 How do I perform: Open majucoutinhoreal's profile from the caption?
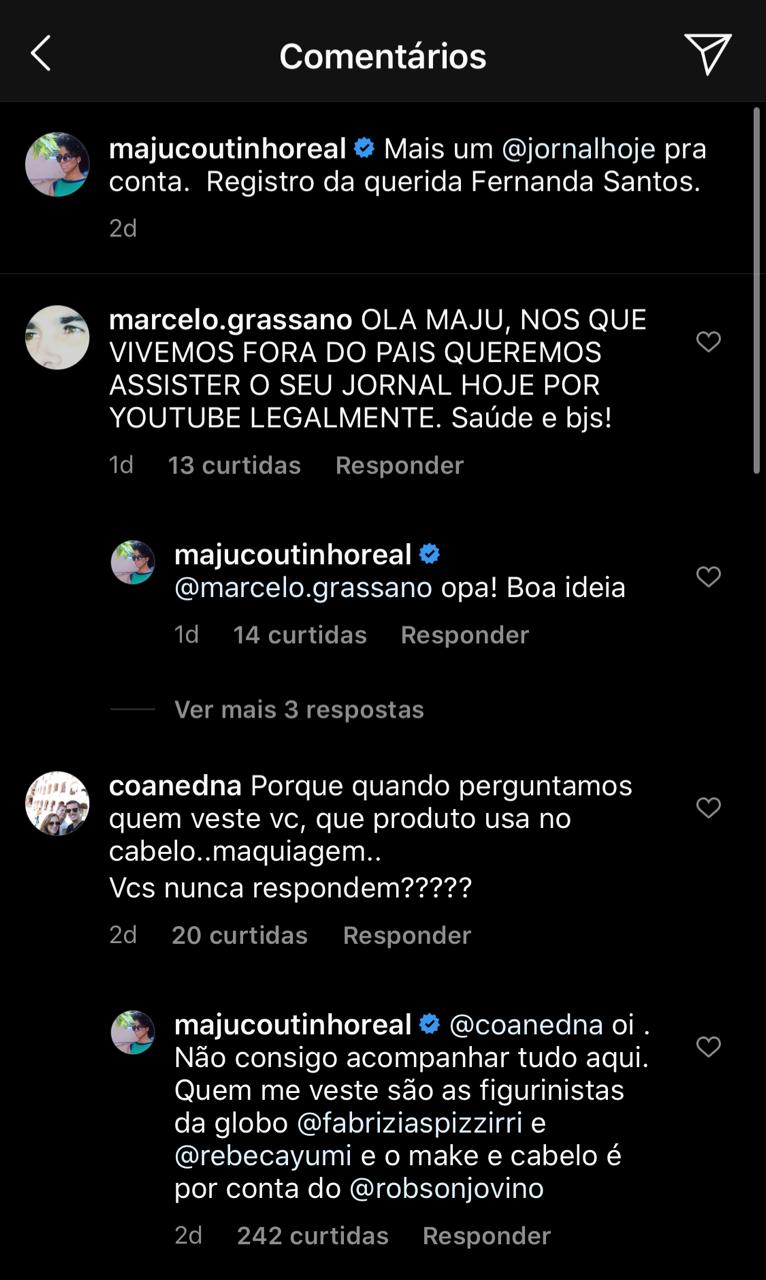(227, 149)
